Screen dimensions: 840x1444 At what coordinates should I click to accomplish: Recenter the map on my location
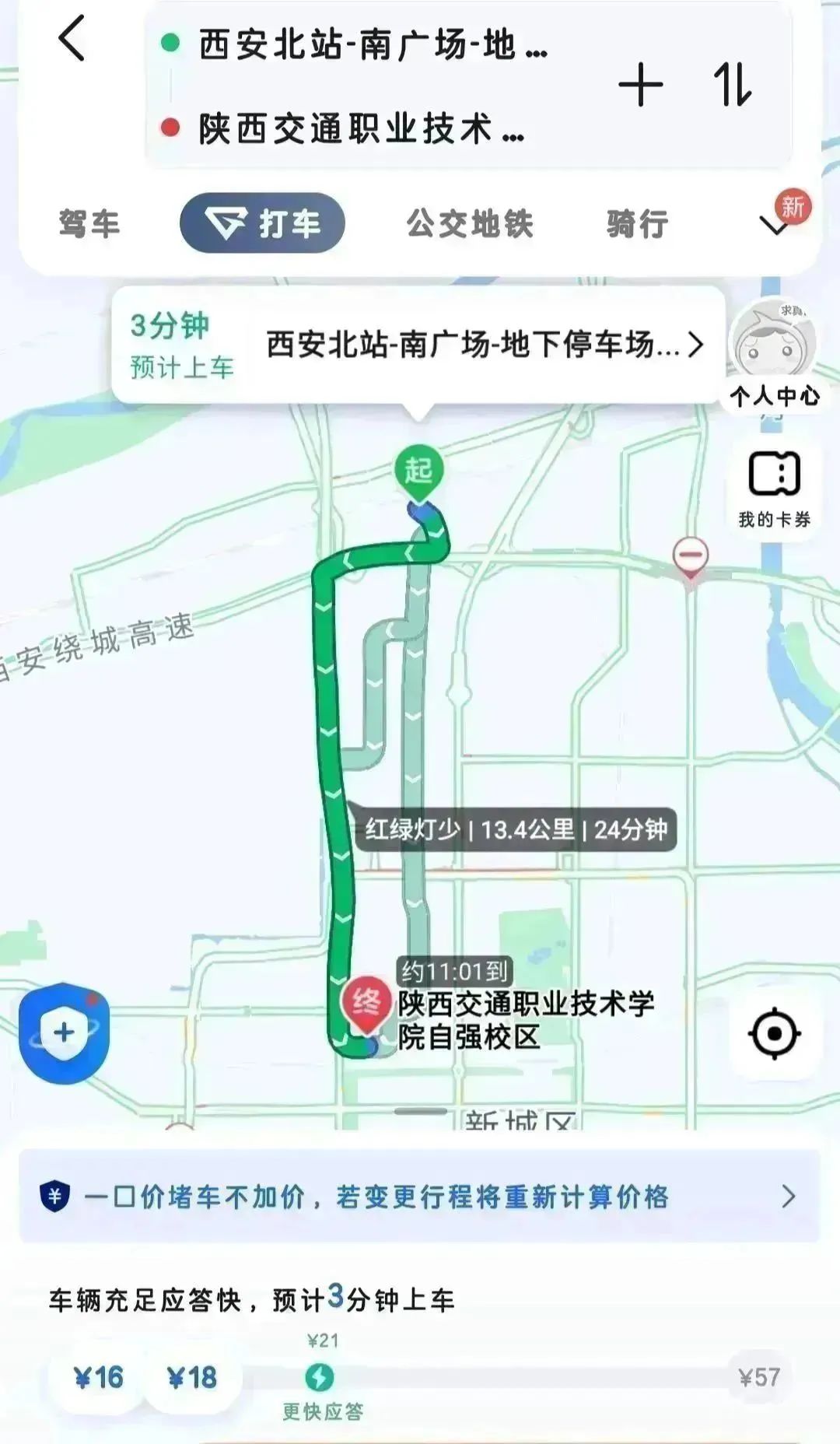click(x=775, y=1034)
